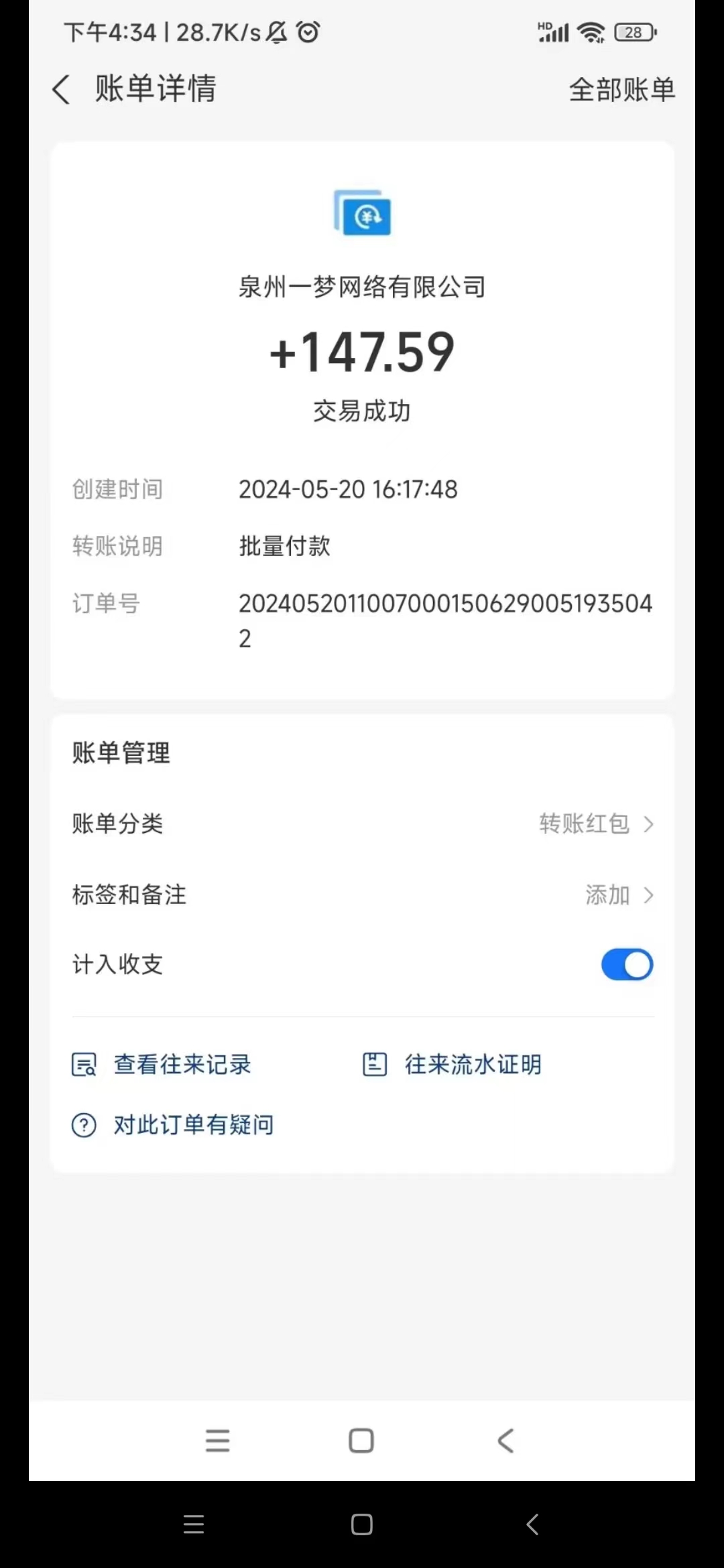Open 往来流水证明

point(452,1064)
